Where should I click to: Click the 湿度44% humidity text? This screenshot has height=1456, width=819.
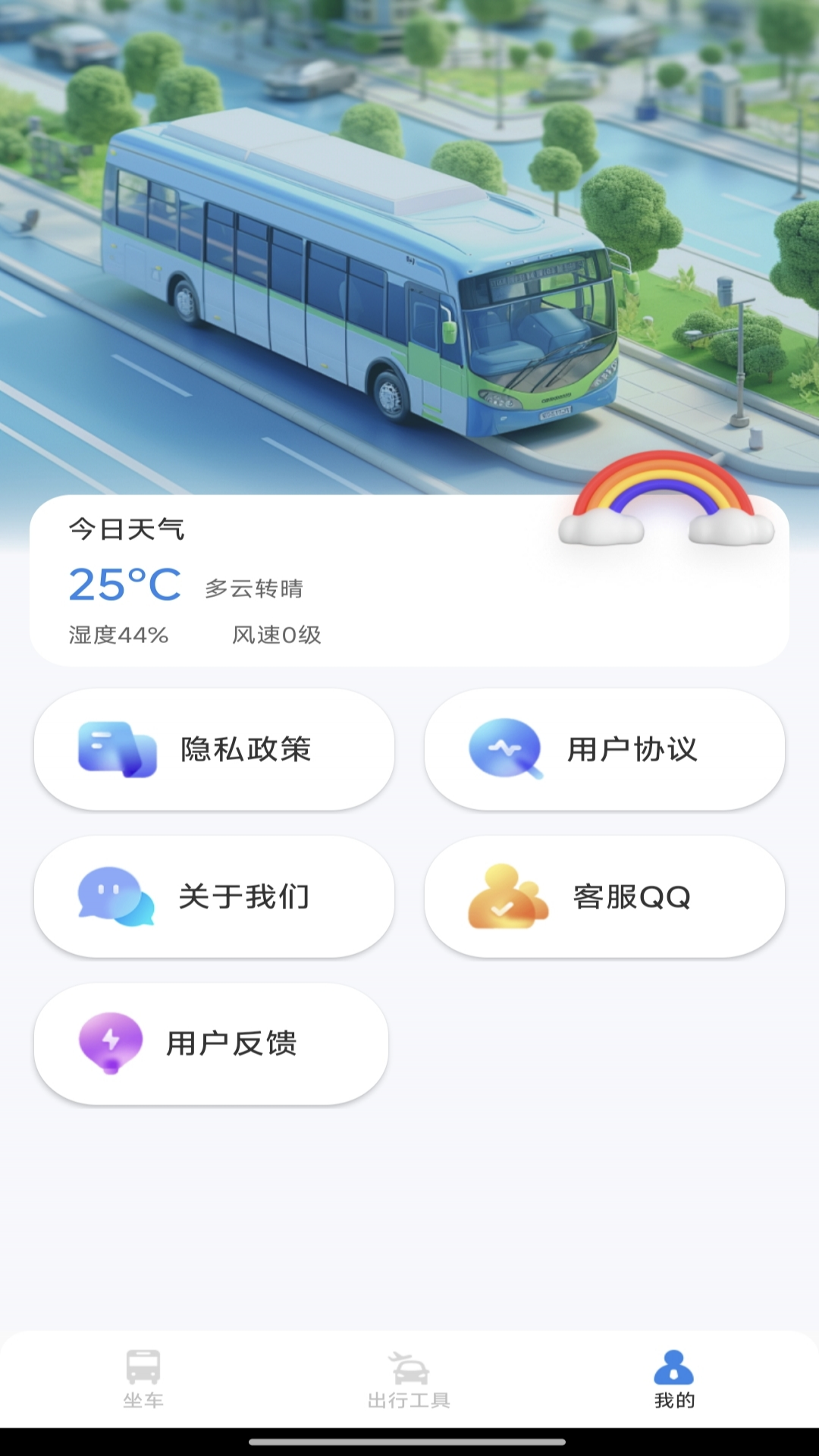(115, 634)
